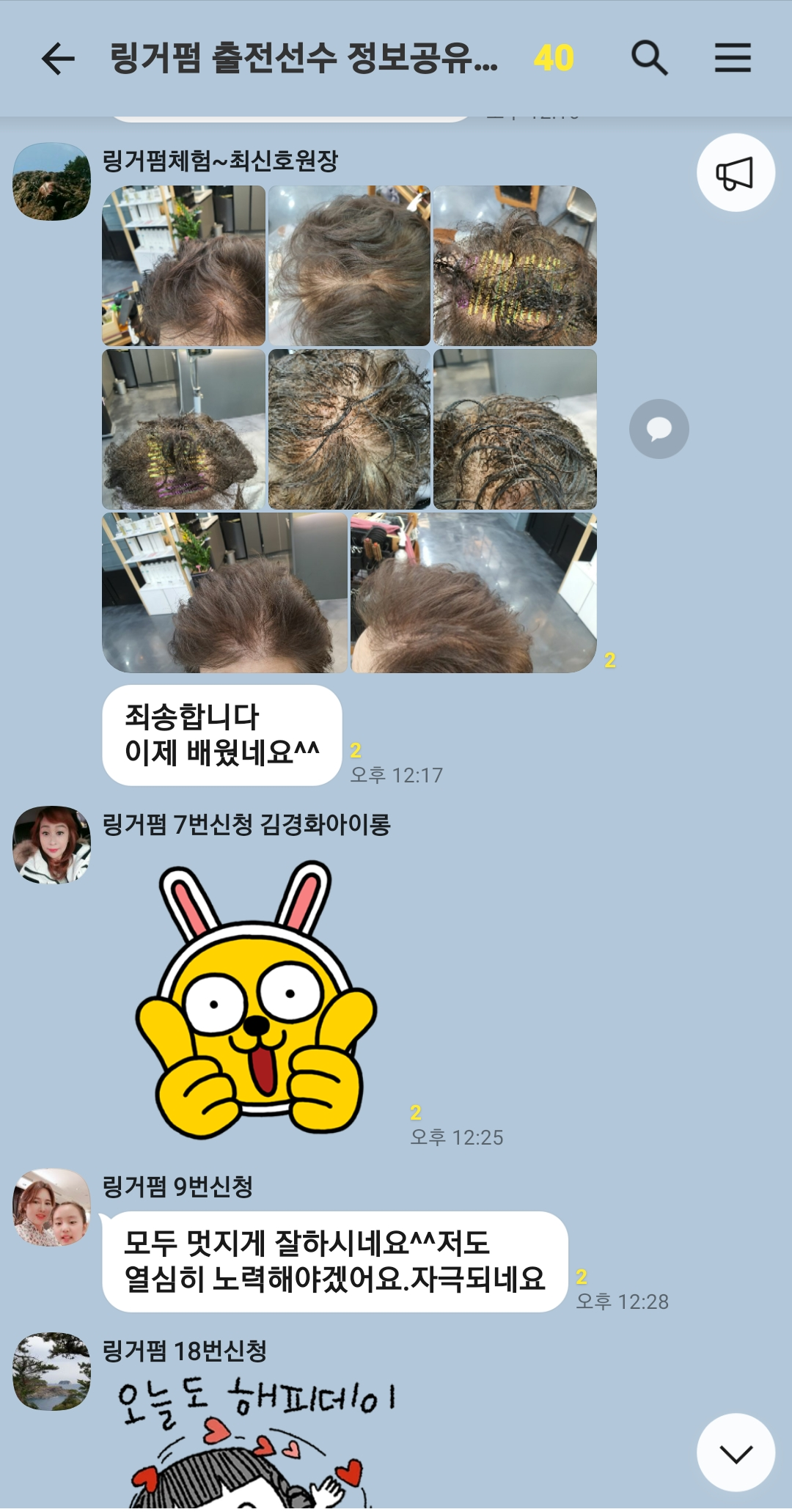The image size is (792, 1512).
Task: Search within this chat room
Action: pyautogui.click(x=650, y=58)
